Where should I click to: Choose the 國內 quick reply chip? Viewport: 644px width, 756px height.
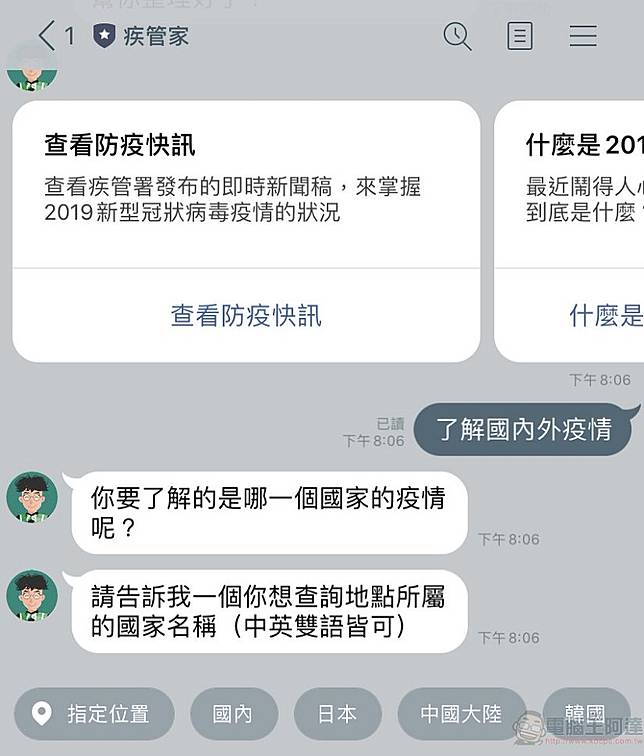coord(233,714)
